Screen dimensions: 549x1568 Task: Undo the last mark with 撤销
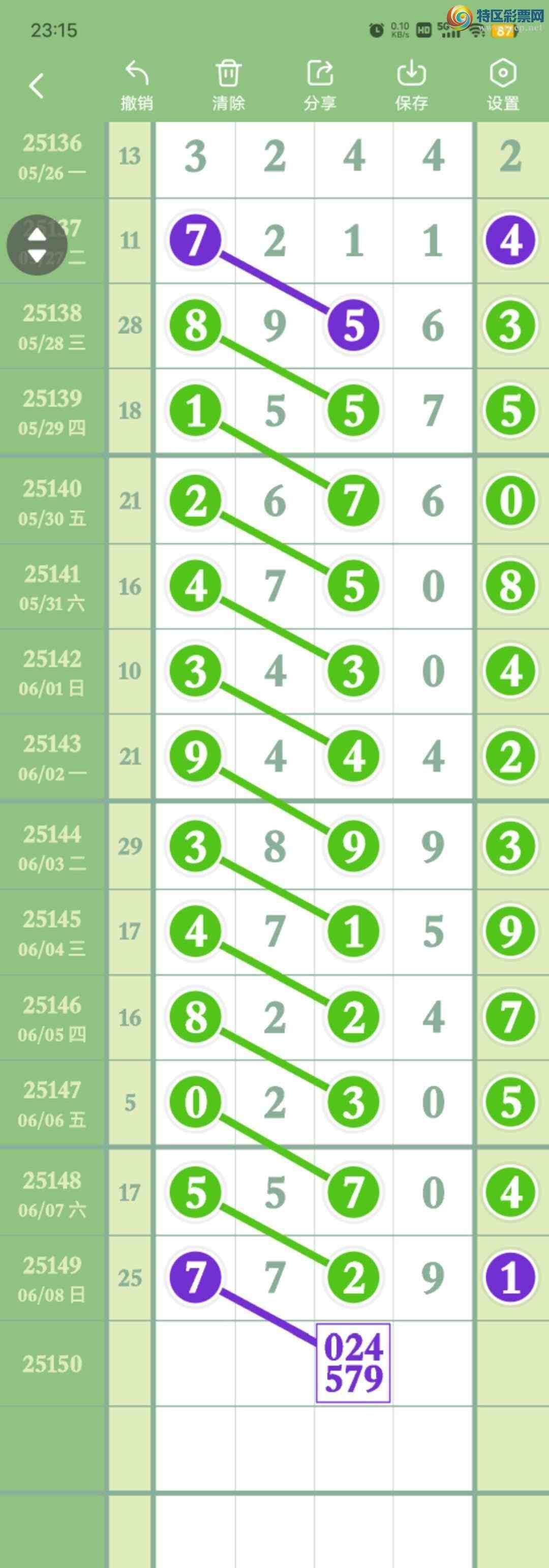click(x=136, y=85)
